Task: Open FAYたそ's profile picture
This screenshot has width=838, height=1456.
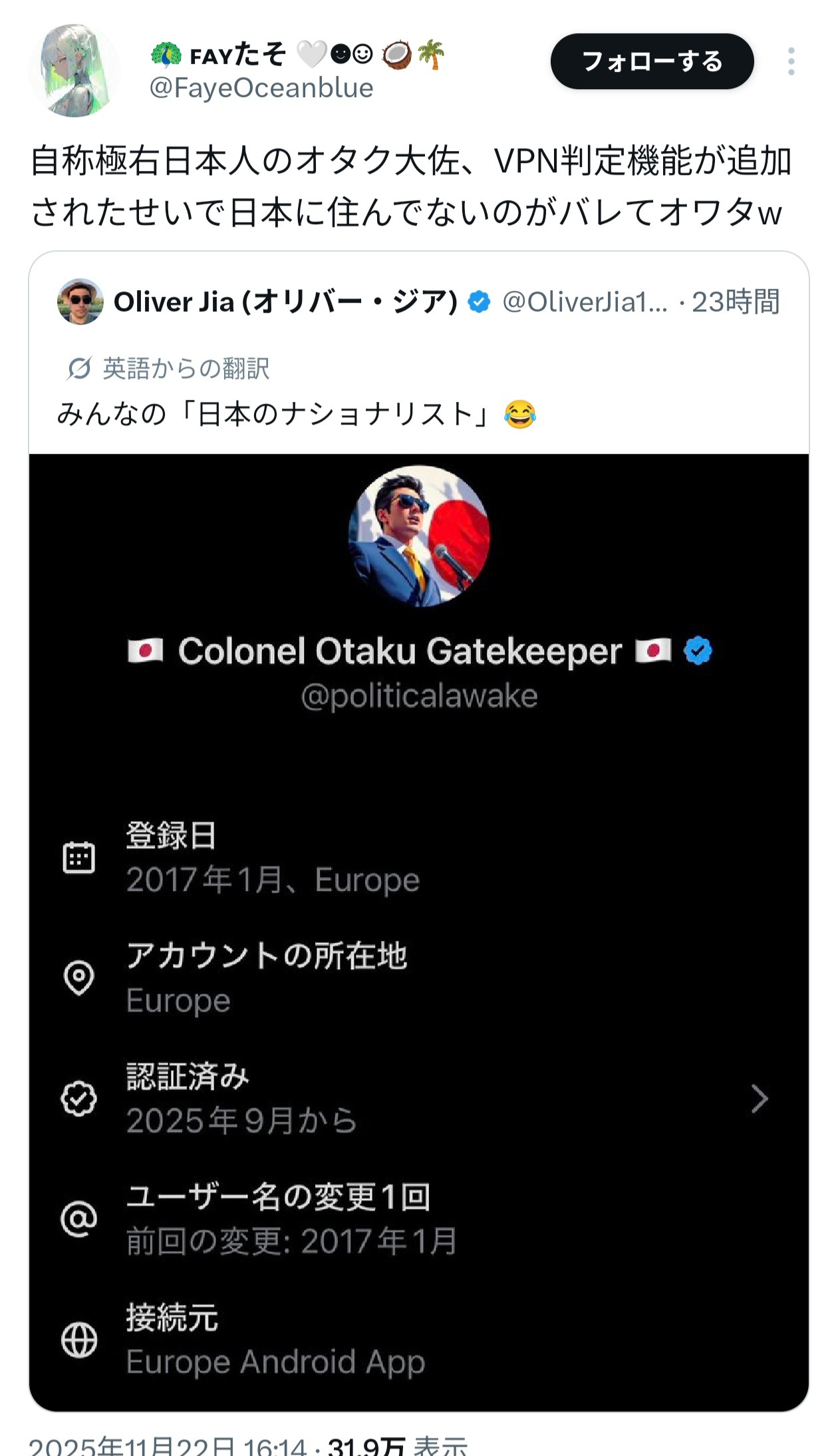Action: (x=74, y=71)
